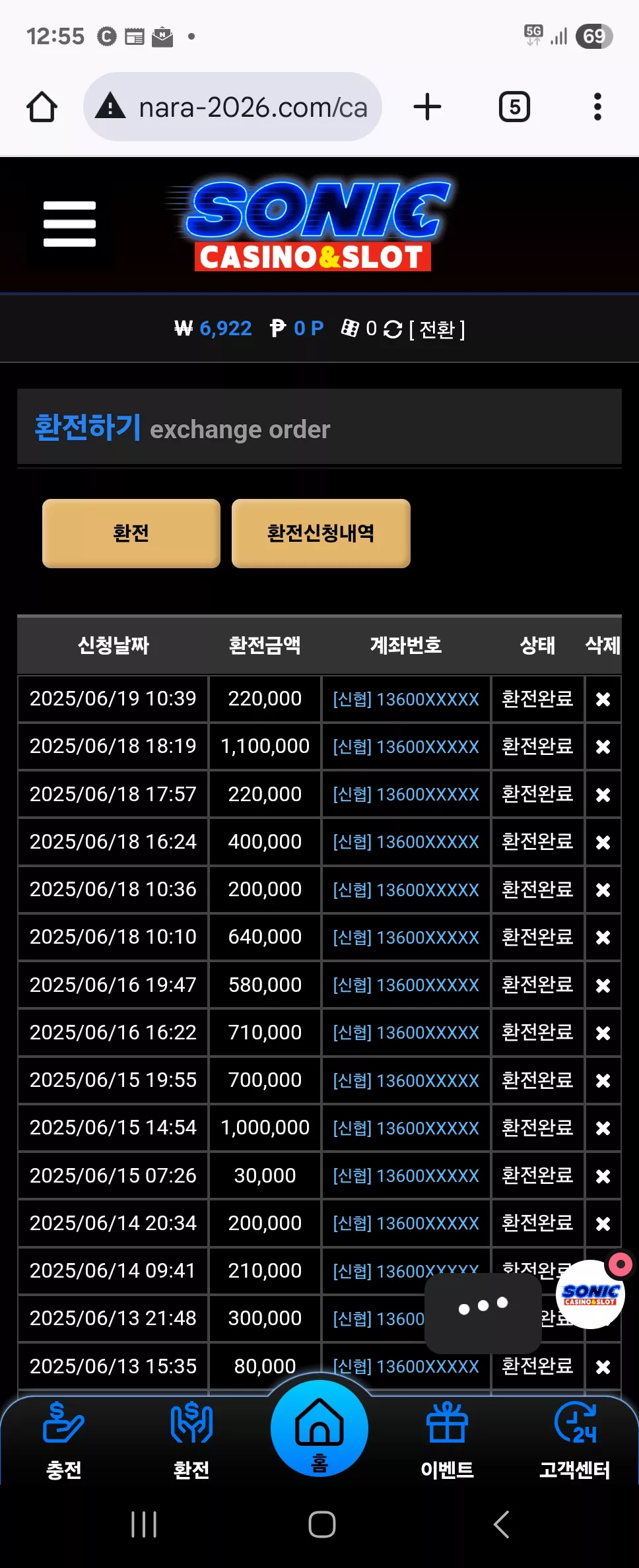Go to the 홈 home tab
The height and width of the screenshot is (1568, 639).
pos(319,1429)
